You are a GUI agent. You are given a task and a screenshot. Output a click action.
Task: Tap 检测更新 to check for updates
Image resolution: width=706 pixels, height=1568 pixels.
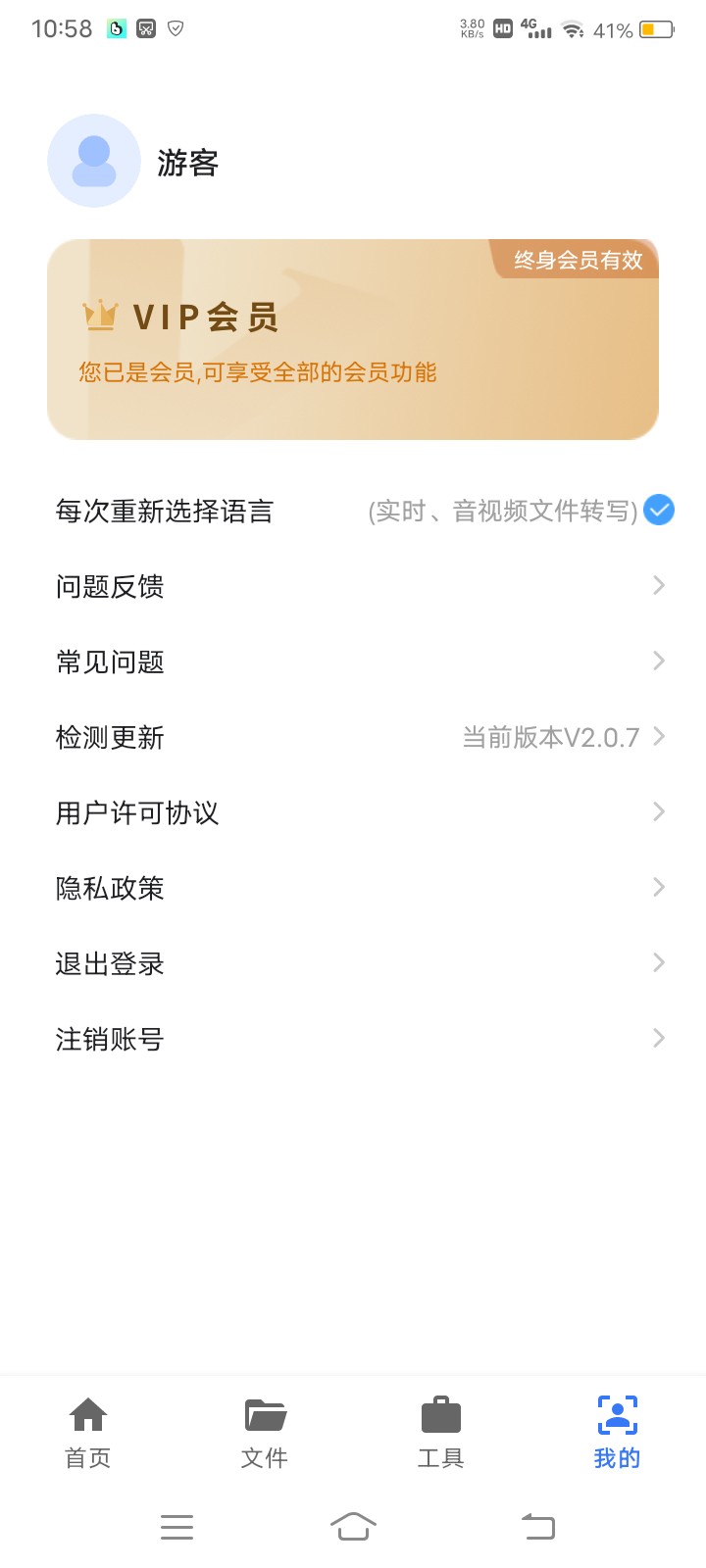coord(353,736)
